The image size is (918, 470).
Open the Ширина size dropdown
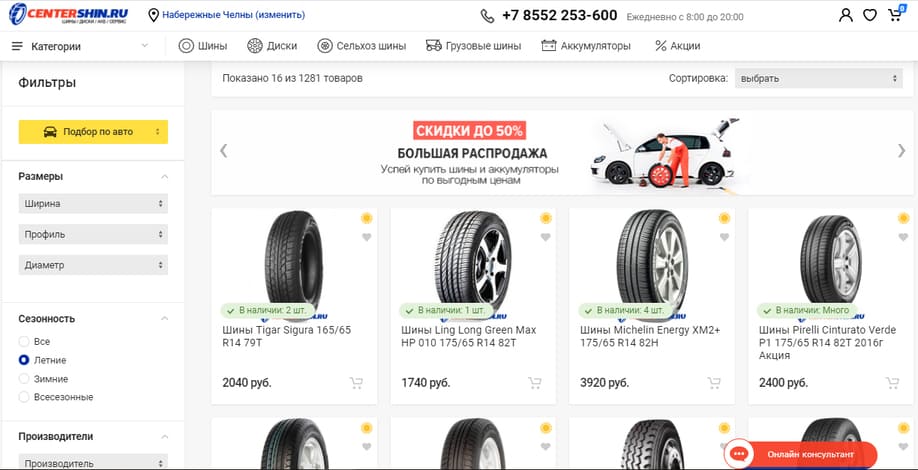(93, 204)
